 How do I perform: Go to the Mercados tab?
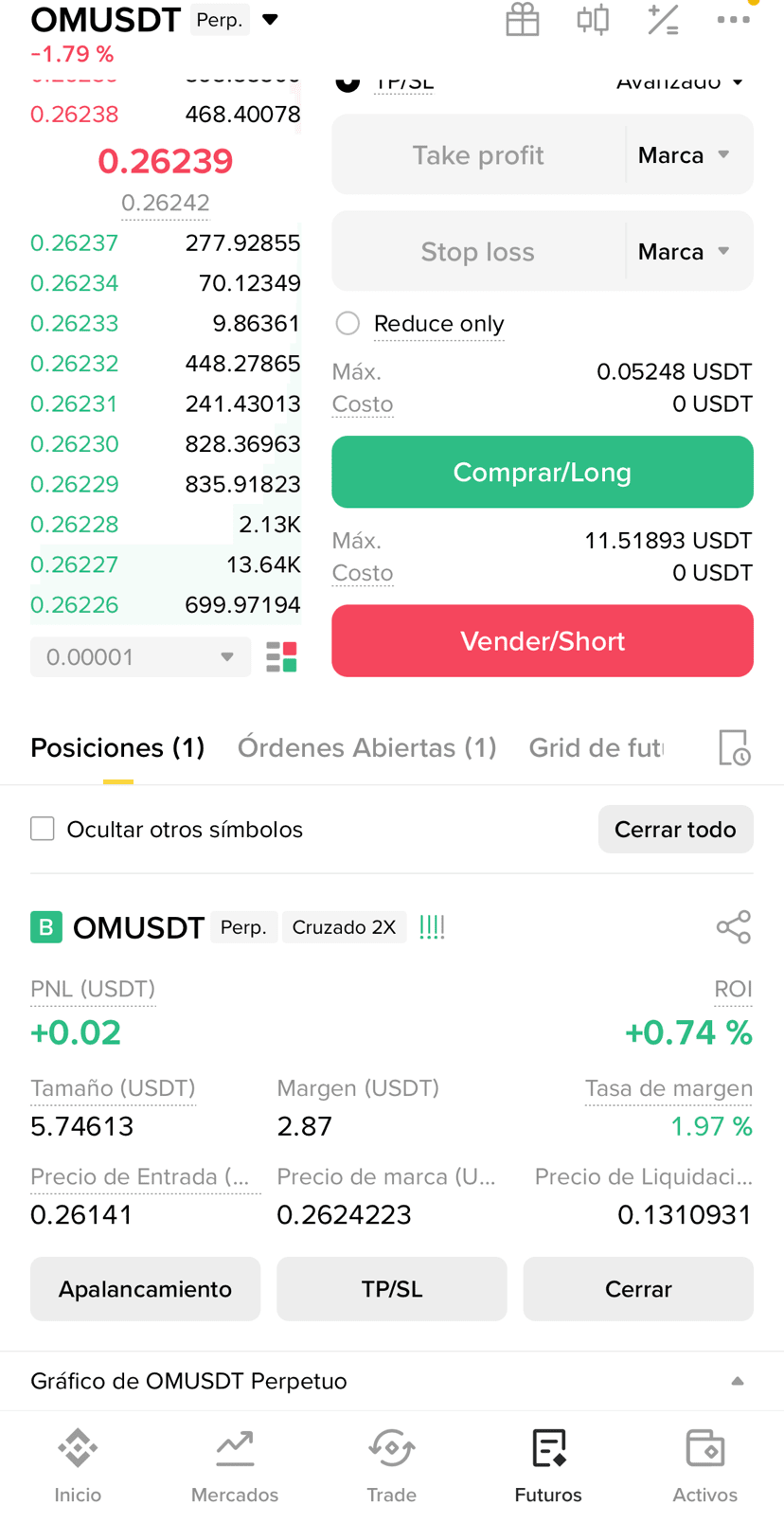coord(235,1467)
